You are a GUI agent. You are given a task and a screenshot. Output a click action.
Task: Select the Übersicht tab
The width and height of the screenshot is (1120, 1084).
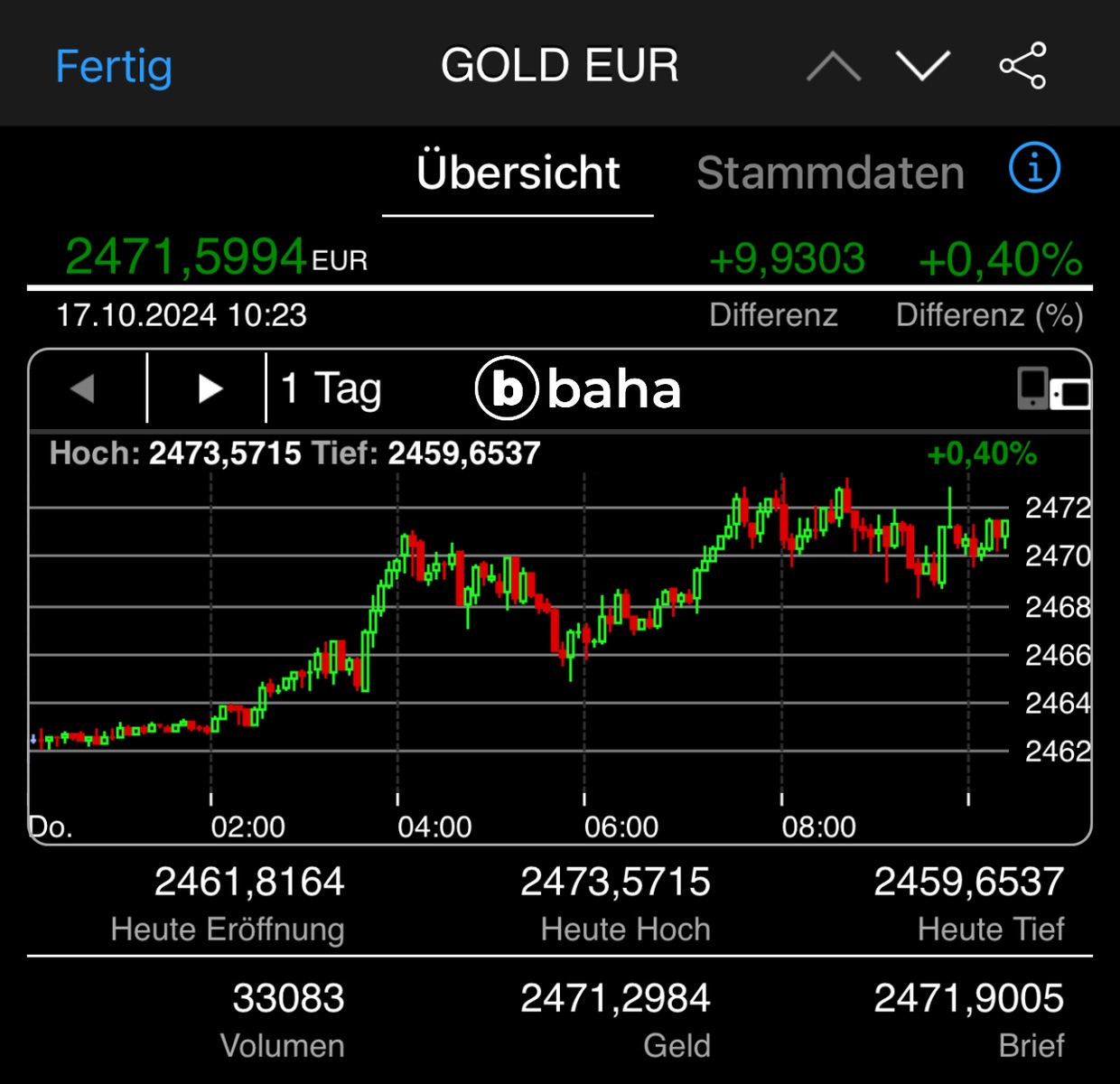(518, 173)
